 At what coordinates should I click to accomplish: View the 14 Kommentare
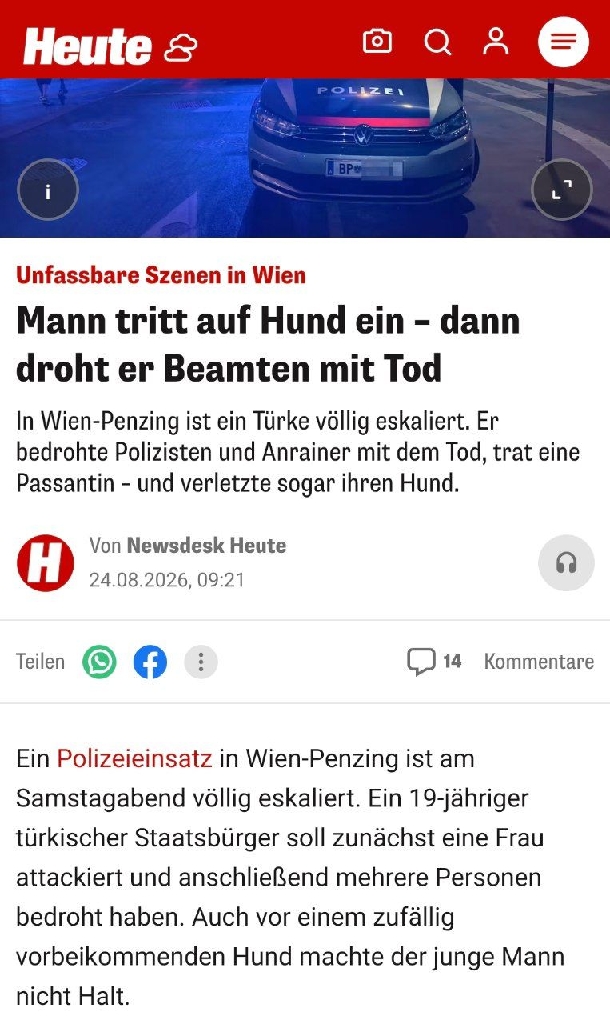click(500, 662)
